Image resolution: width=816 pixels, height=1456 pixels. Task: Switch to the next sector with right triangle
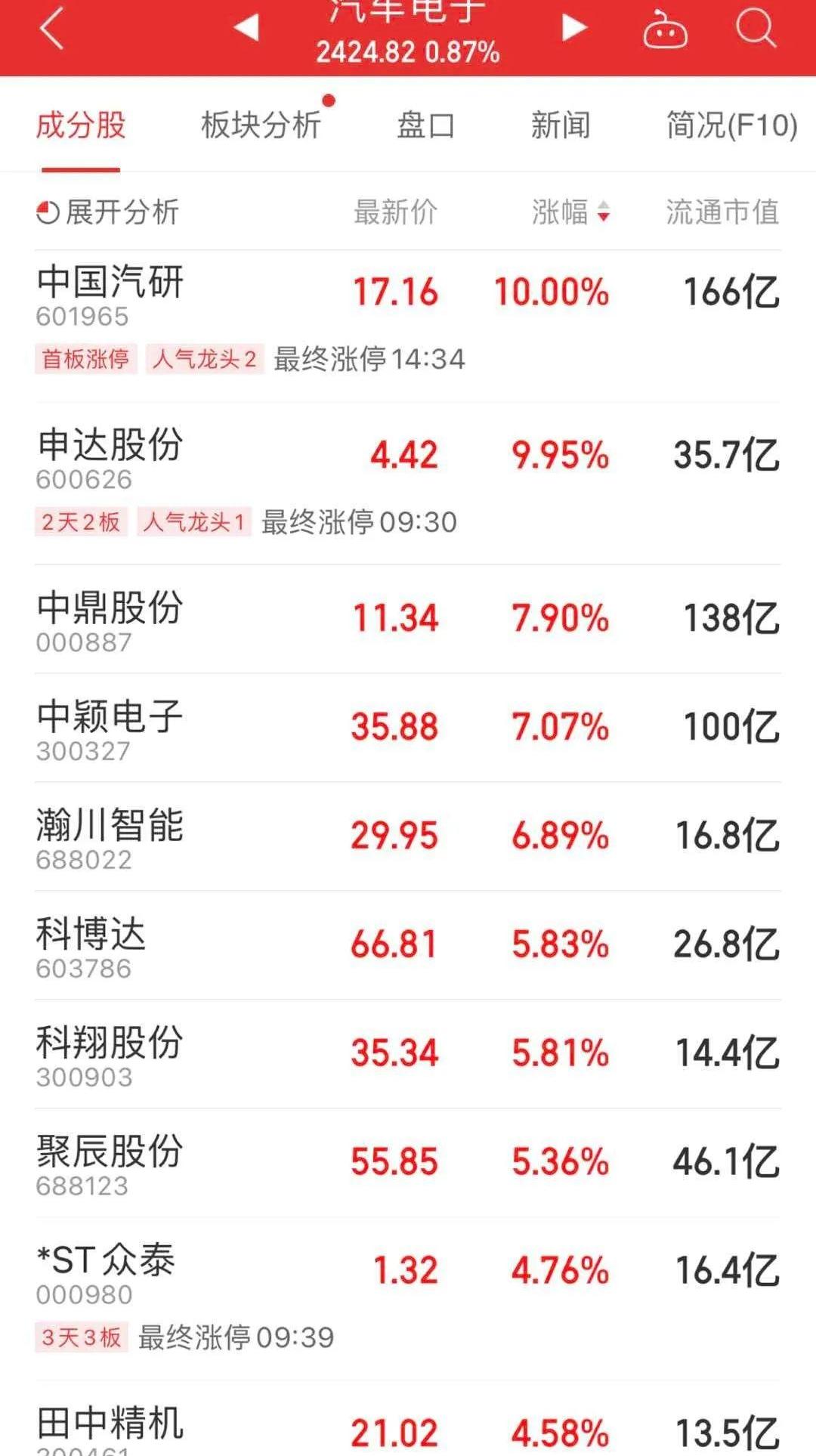click(x=574, y=28)
